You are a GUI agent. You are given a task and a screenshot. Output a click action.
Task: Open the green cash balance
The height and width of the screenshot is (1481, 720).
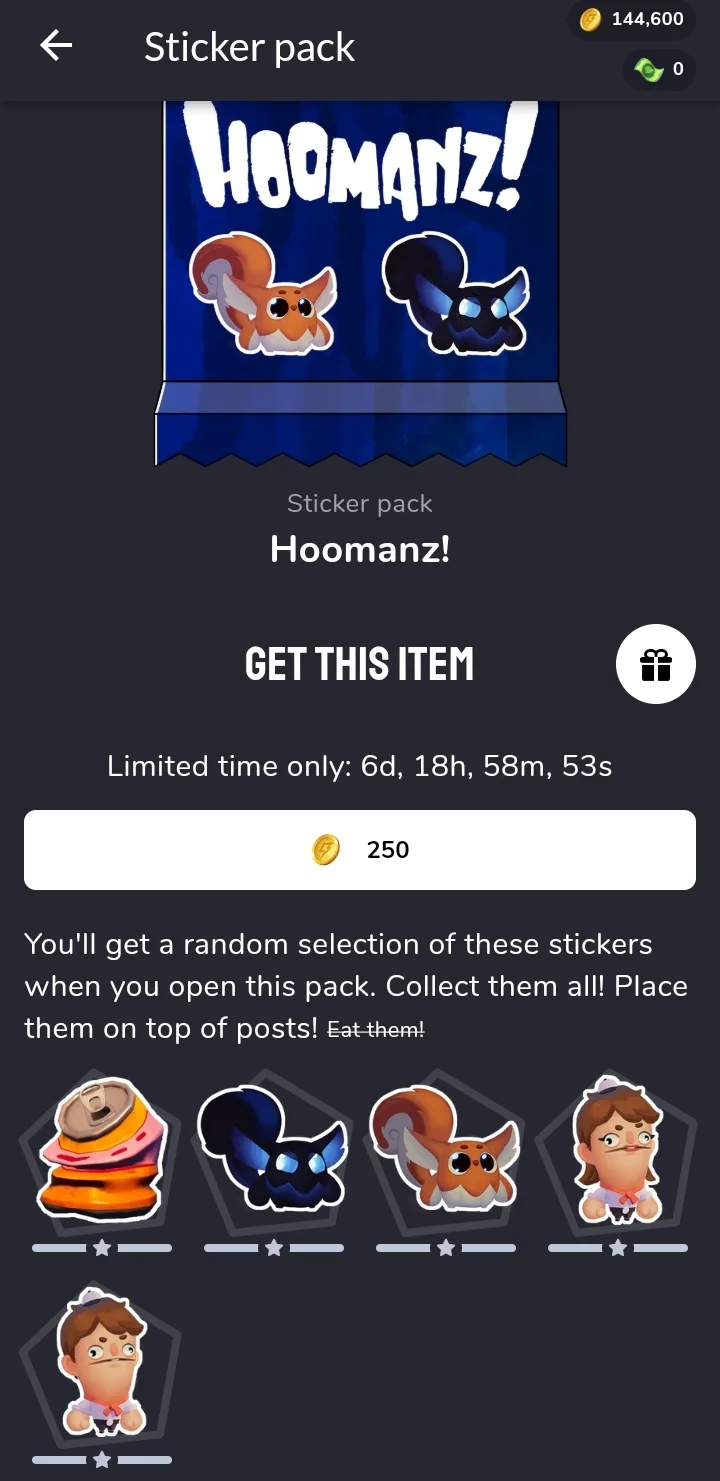[659, 69]
